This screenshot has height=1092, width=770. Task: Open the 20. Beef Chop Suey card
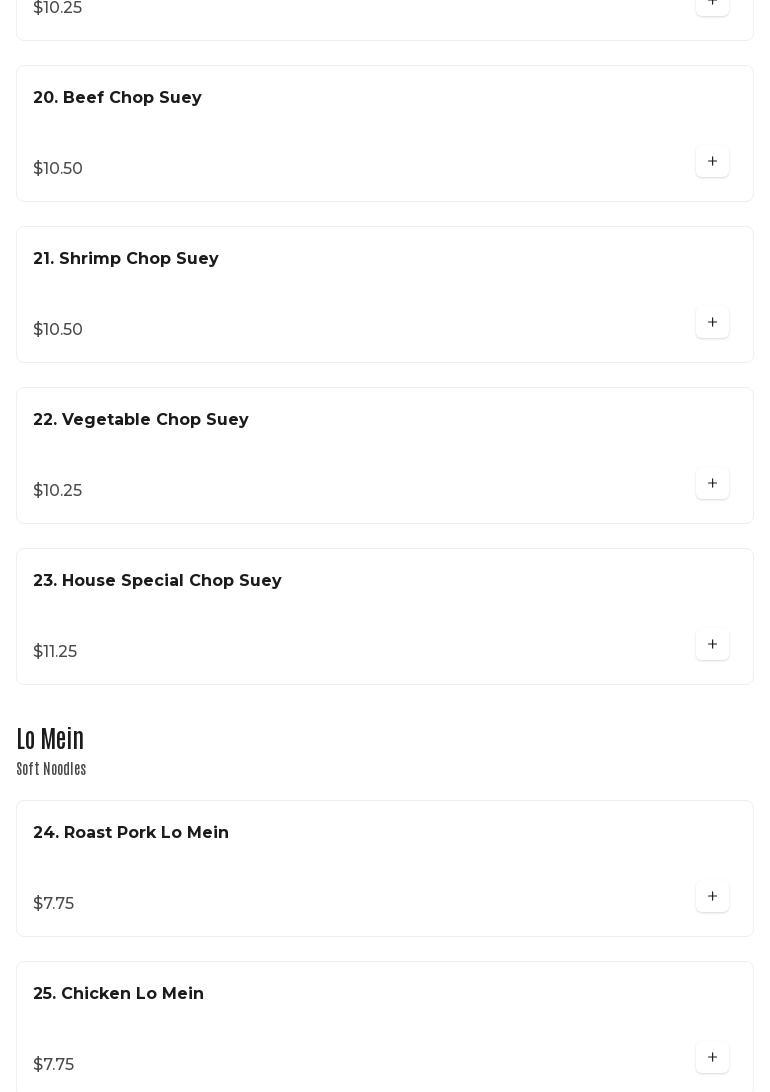click(x=118, y=98)
